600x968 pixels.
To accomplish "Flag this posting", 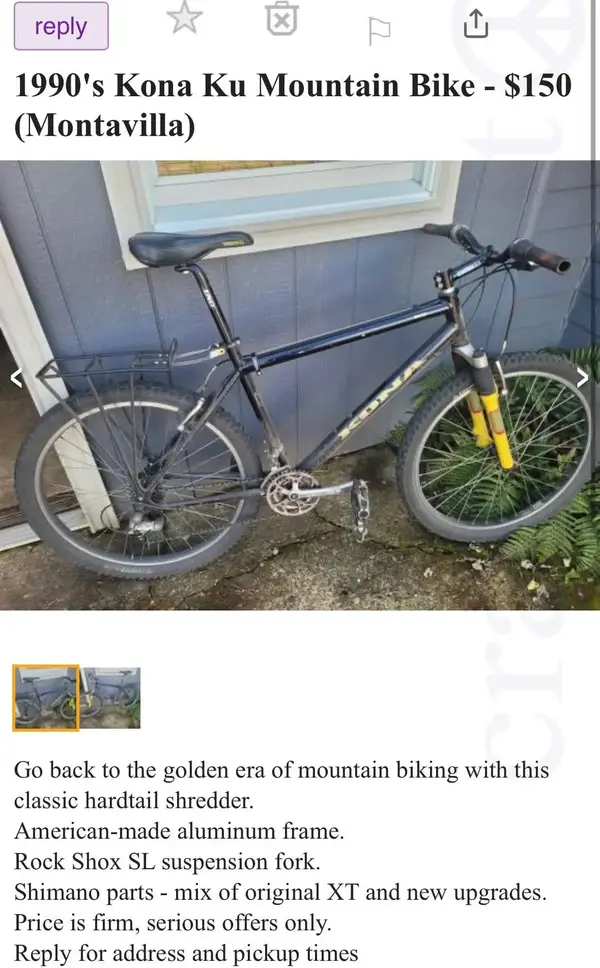I will point(379,30).
